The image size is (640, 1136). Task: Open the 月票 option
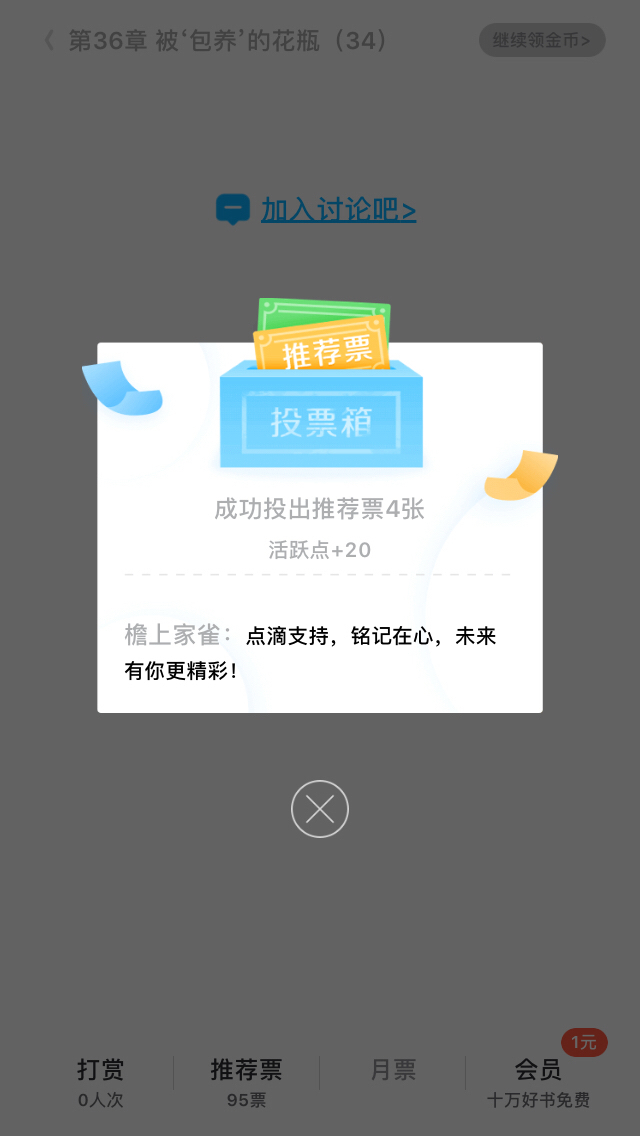pyautogui.click(x=393, y=1070)
